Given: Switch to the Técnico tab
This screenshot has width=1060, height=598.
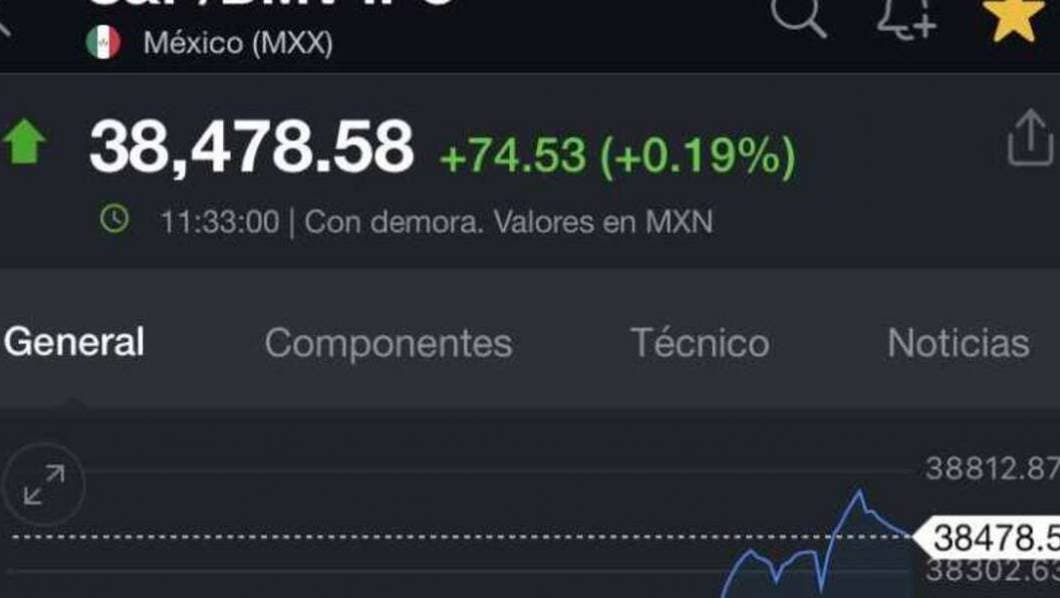Looking at the screenshot, I should [x=700, y=343].
